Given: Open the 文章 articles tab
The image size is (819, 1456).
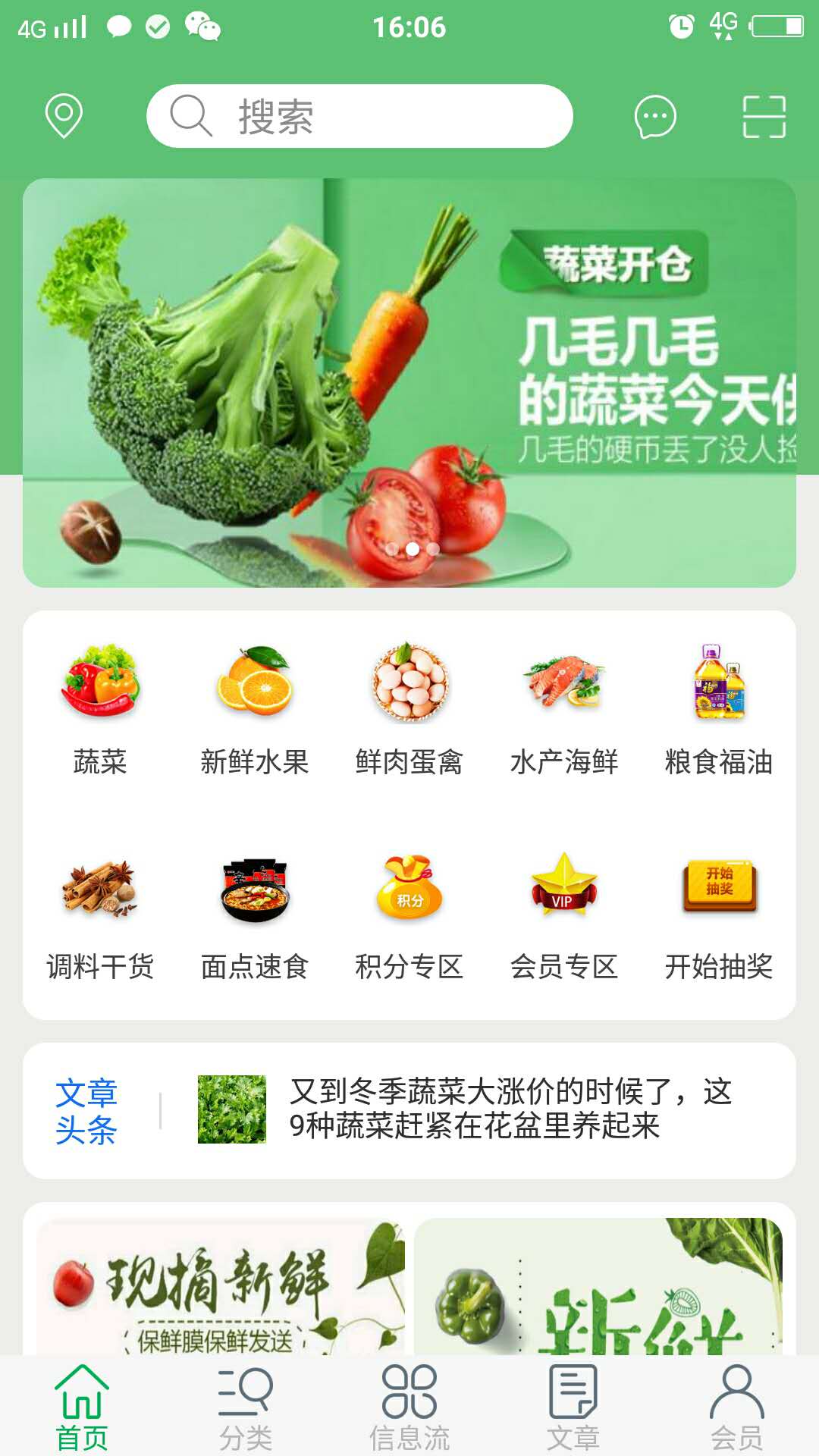Looking at the screenshot, I should pos(573,1410).
